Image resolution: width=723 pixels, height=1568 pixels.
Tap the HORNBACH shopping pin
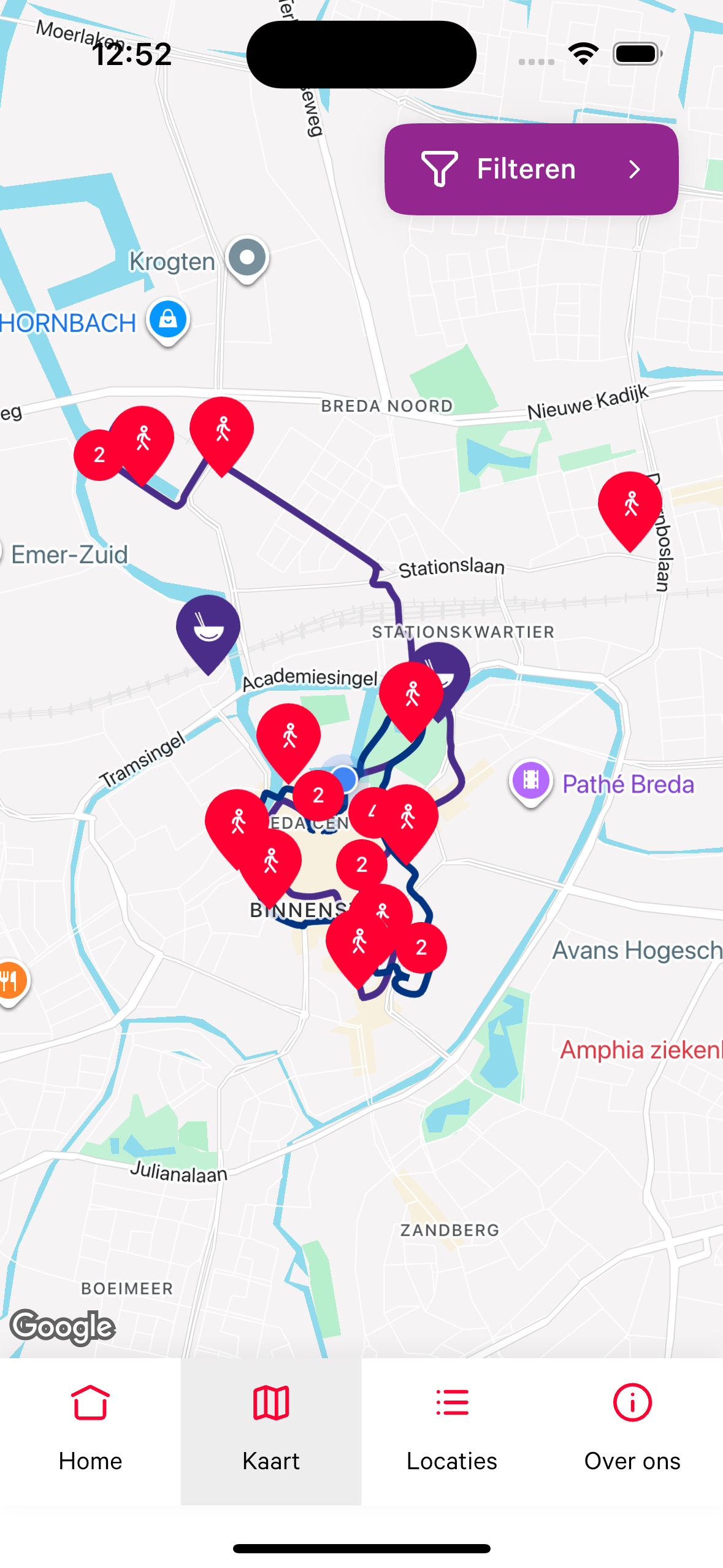coord(168,319)
